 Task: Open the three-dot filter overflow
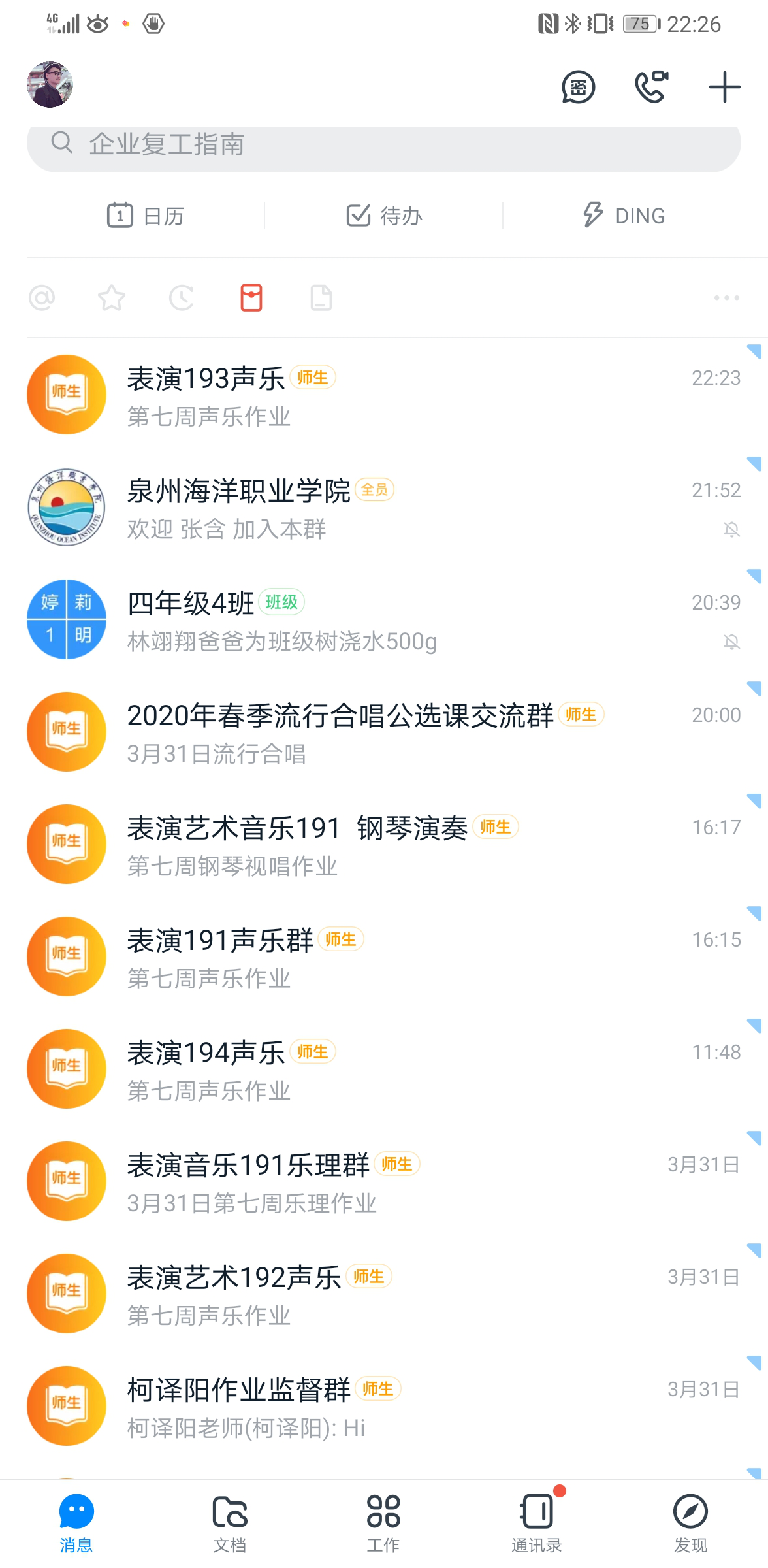pyautogui.click(x=726, y=298)
